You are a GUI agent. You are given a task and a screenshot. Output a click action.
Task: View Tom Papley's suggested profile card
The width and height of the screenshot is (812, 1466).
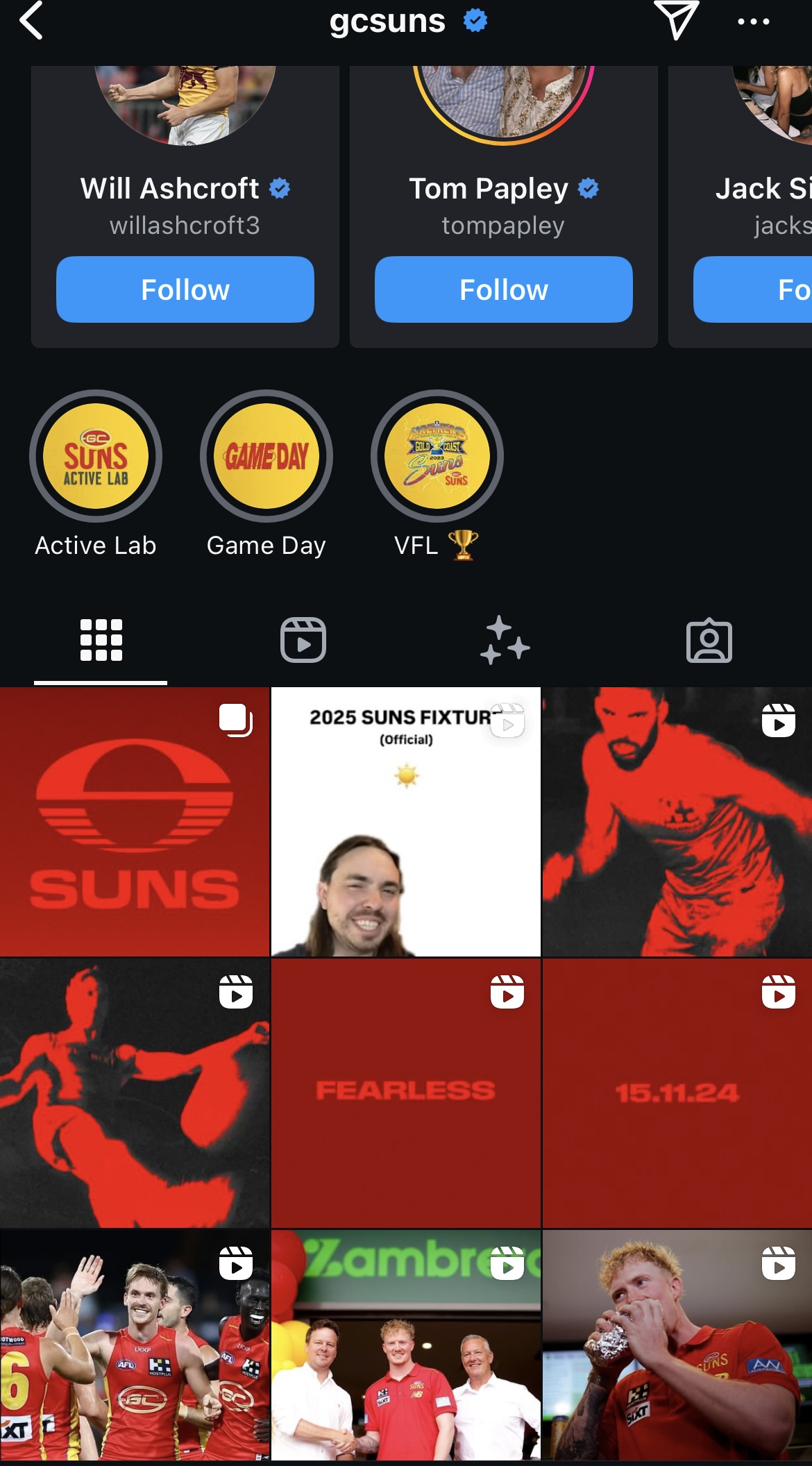pyautogui.click(x=504, y=207)
